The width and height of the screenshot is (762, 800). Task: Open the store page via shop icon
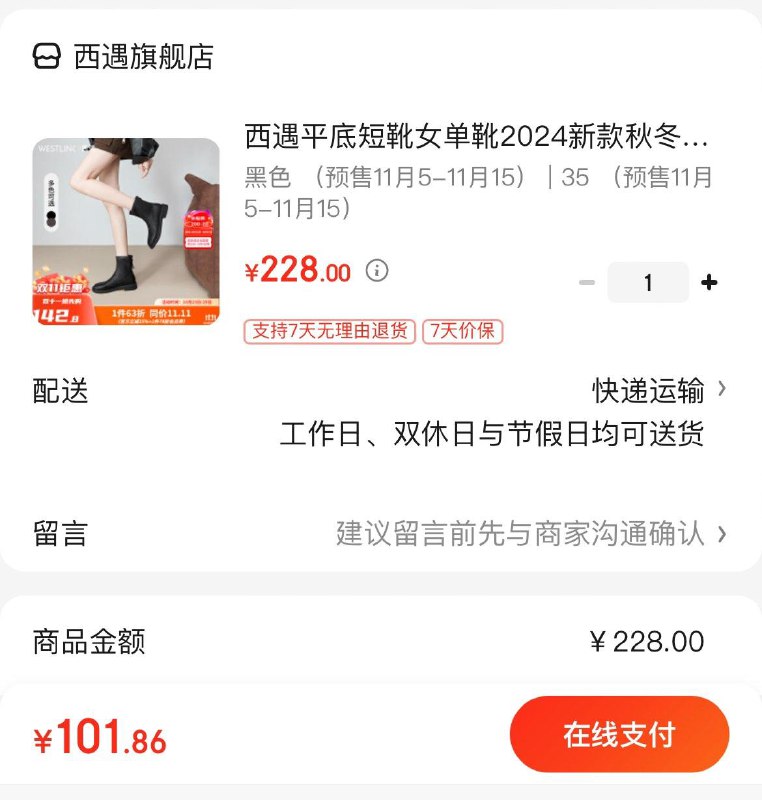(47, 56)
